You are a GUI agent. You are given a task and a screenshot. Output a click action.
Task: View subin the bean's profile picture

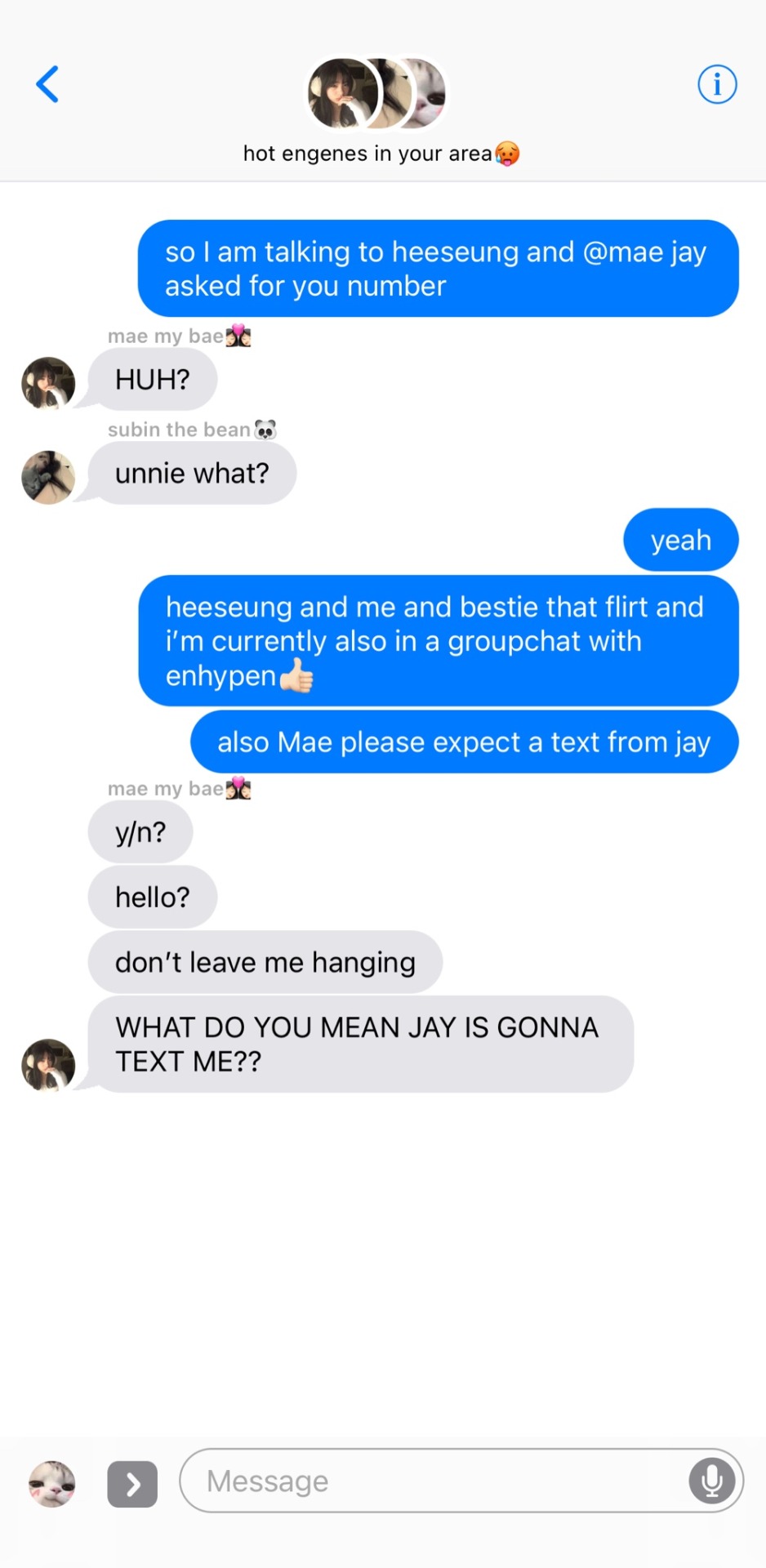pos(48,477)
